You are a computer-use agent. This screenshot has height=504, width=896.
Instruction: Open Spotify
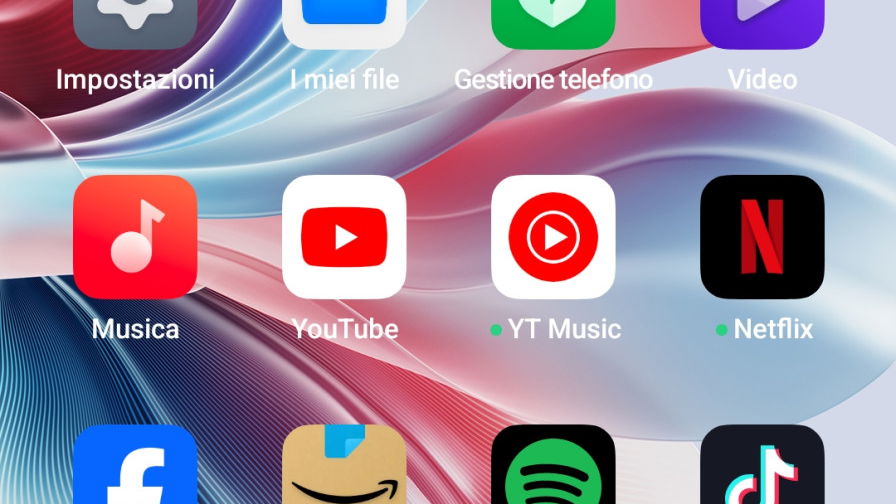(x=553, y=468)
